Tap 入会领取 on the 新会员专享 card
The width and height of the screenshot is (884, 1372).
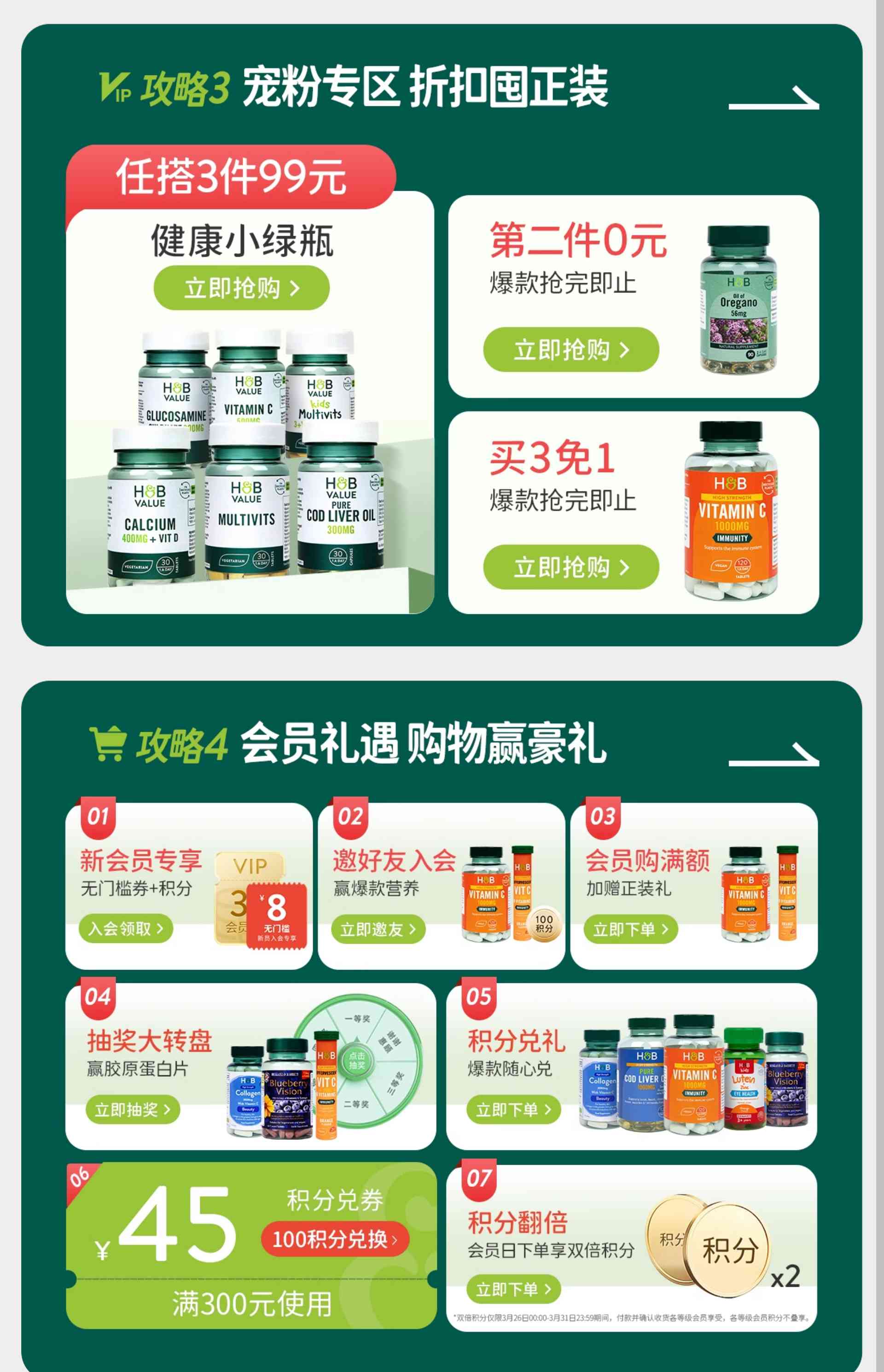tap(126, 928)
